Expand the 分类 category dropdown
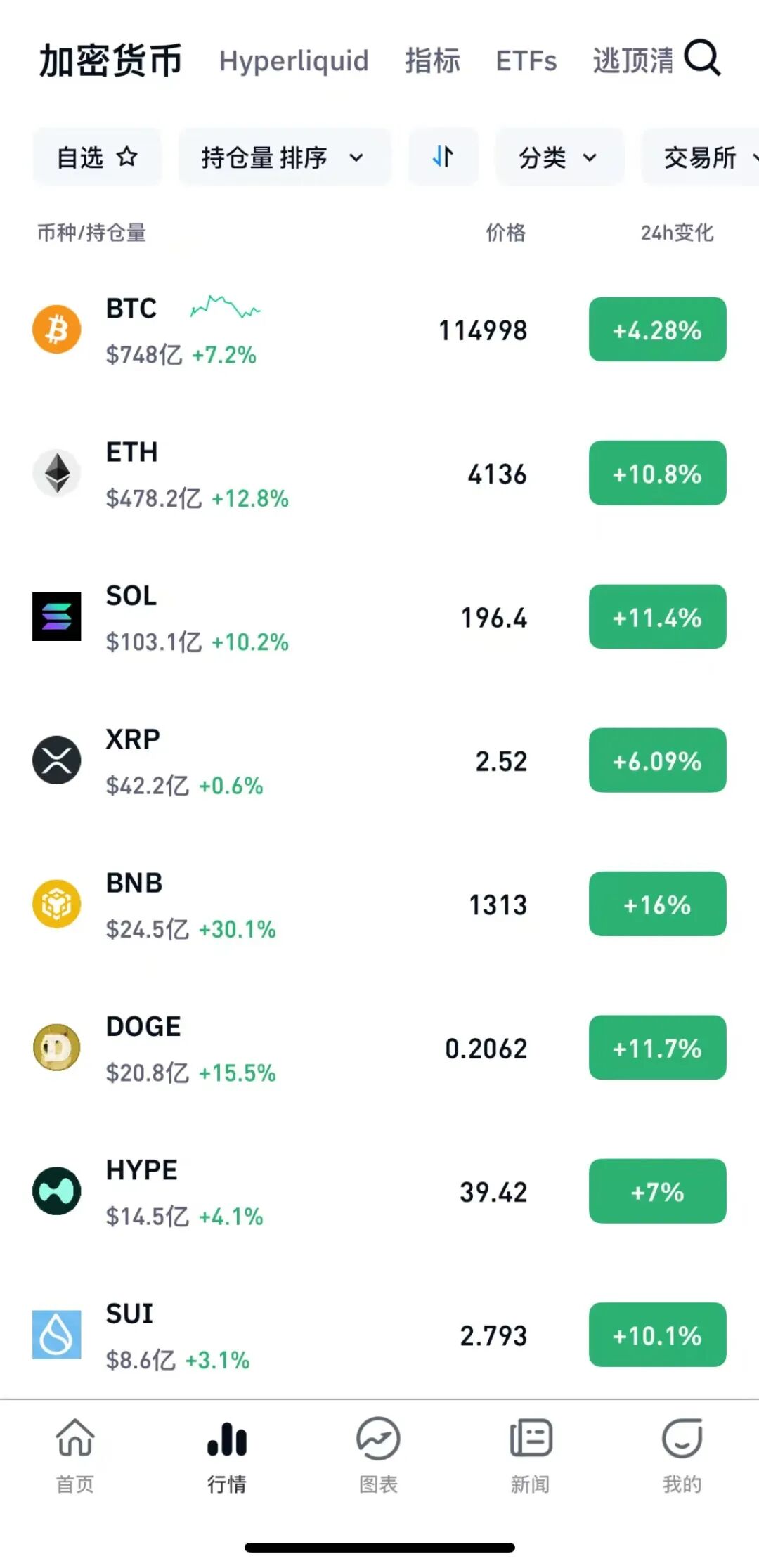Viewport: 759px width, 1568px height. click(x=559, y=157)
